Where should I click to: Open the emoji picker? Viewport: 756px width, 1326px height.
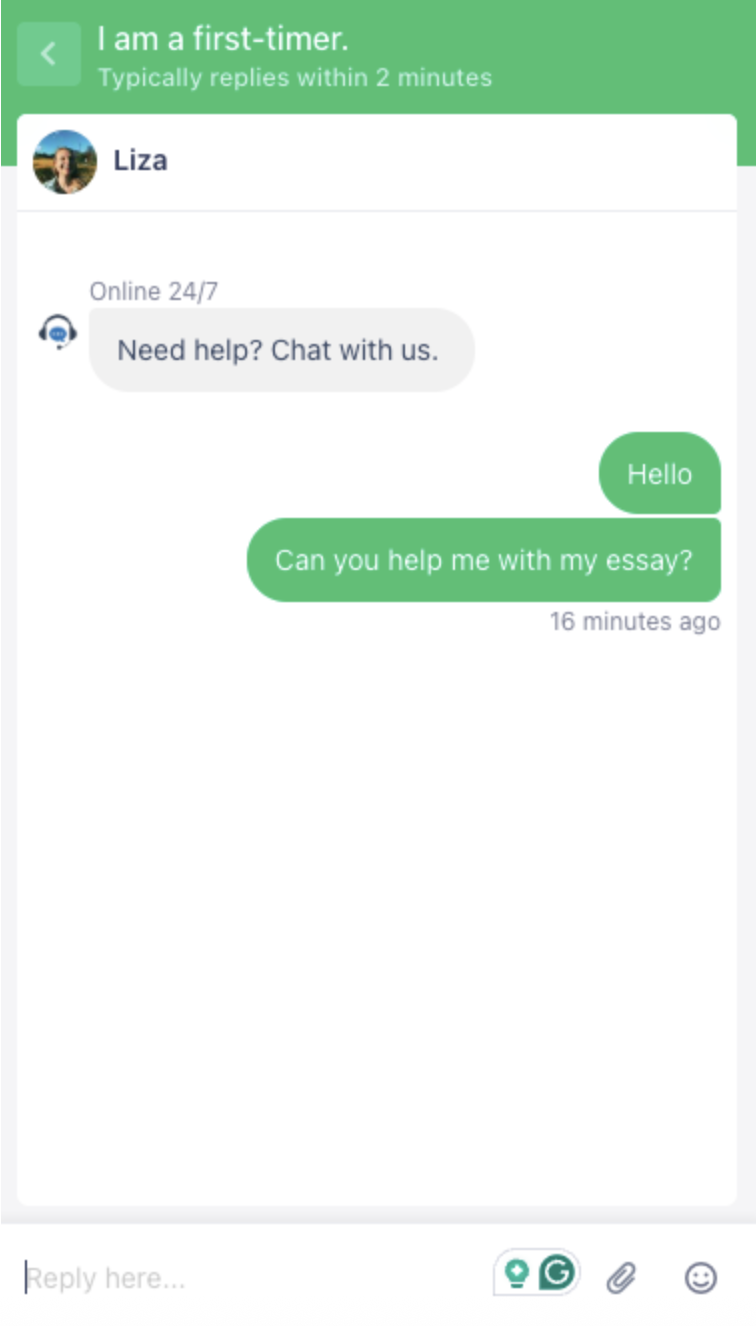(x=700, y=1277)
